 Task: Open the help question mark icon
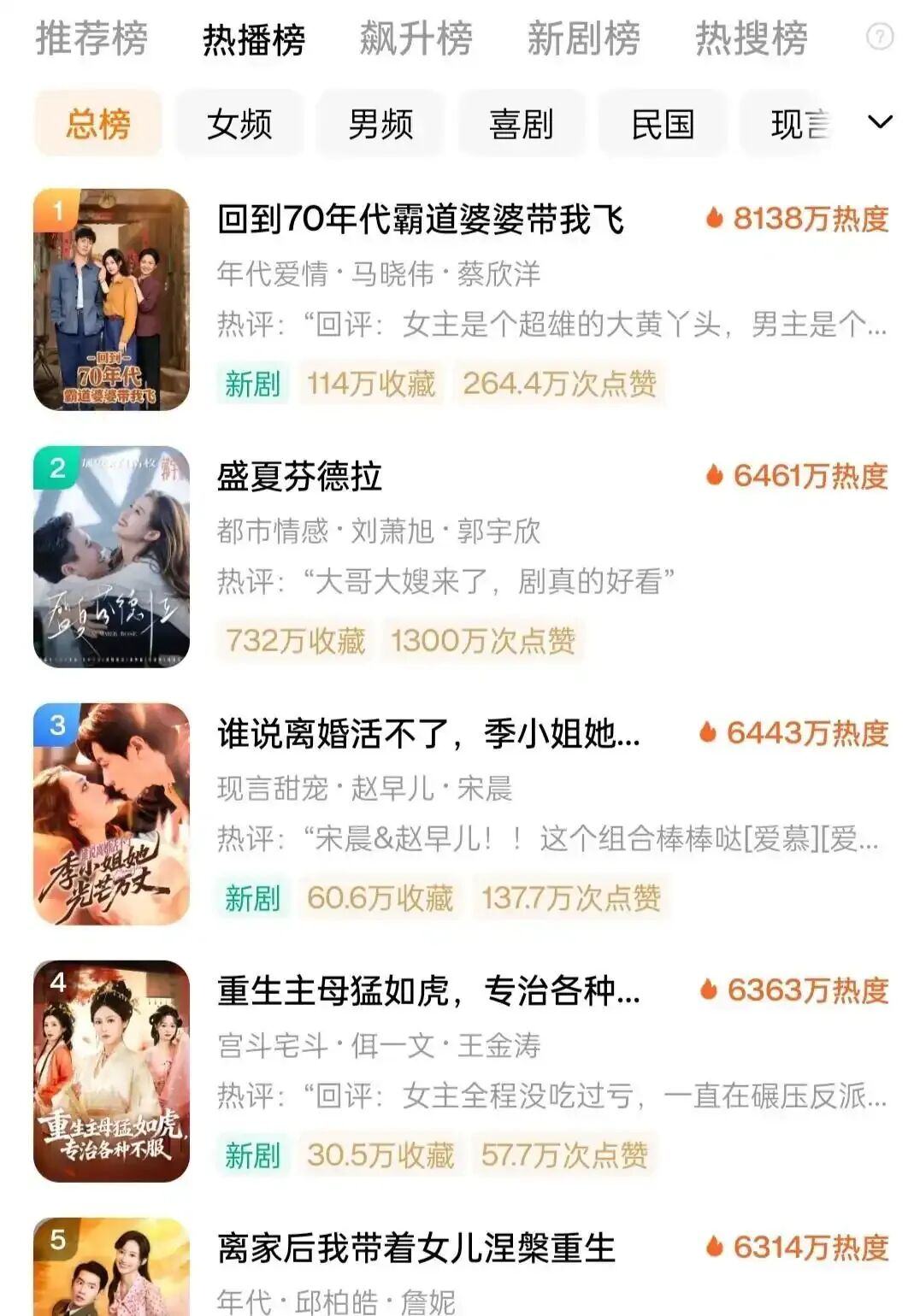pyautogui.click(x=879, y=37)
